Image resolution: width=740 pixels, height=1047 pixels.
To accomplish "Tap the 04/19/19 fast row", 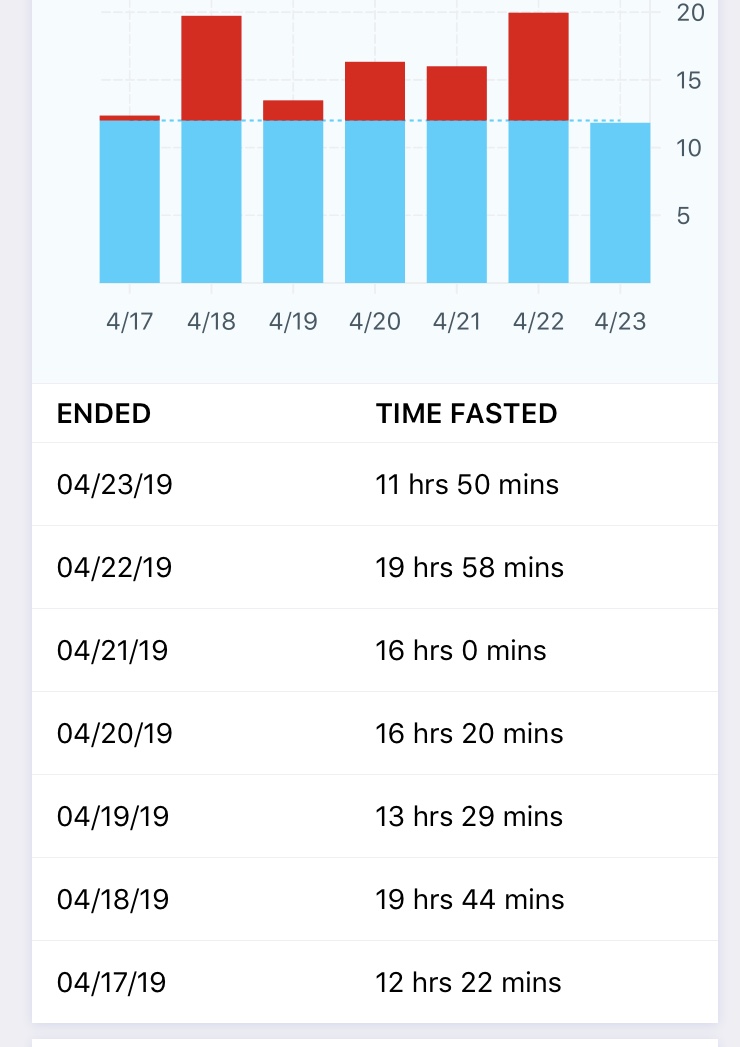I will pyautogui.click(x=374, y=817).
